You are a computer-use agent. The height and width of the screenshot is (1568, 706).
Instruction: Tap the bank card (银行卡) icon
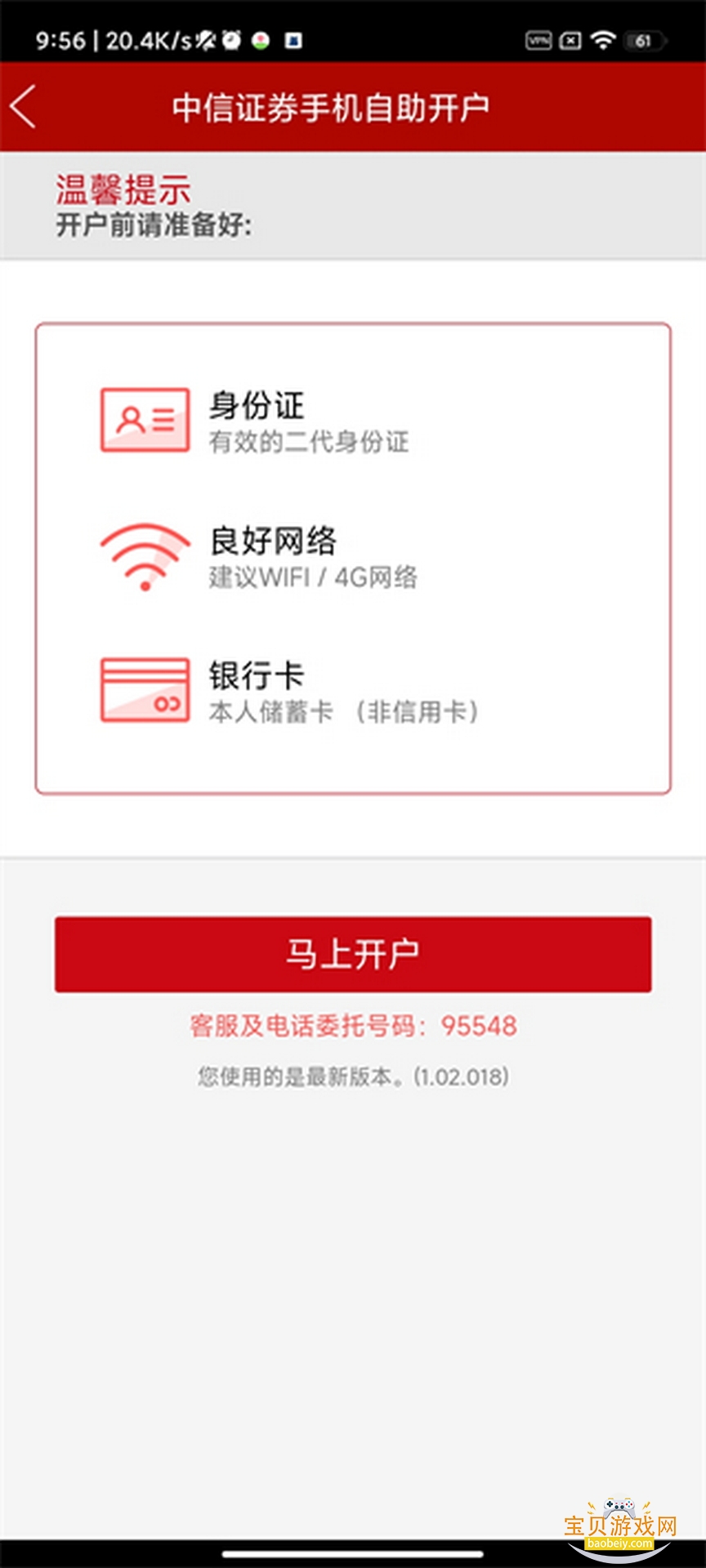[x=144, y=690]
